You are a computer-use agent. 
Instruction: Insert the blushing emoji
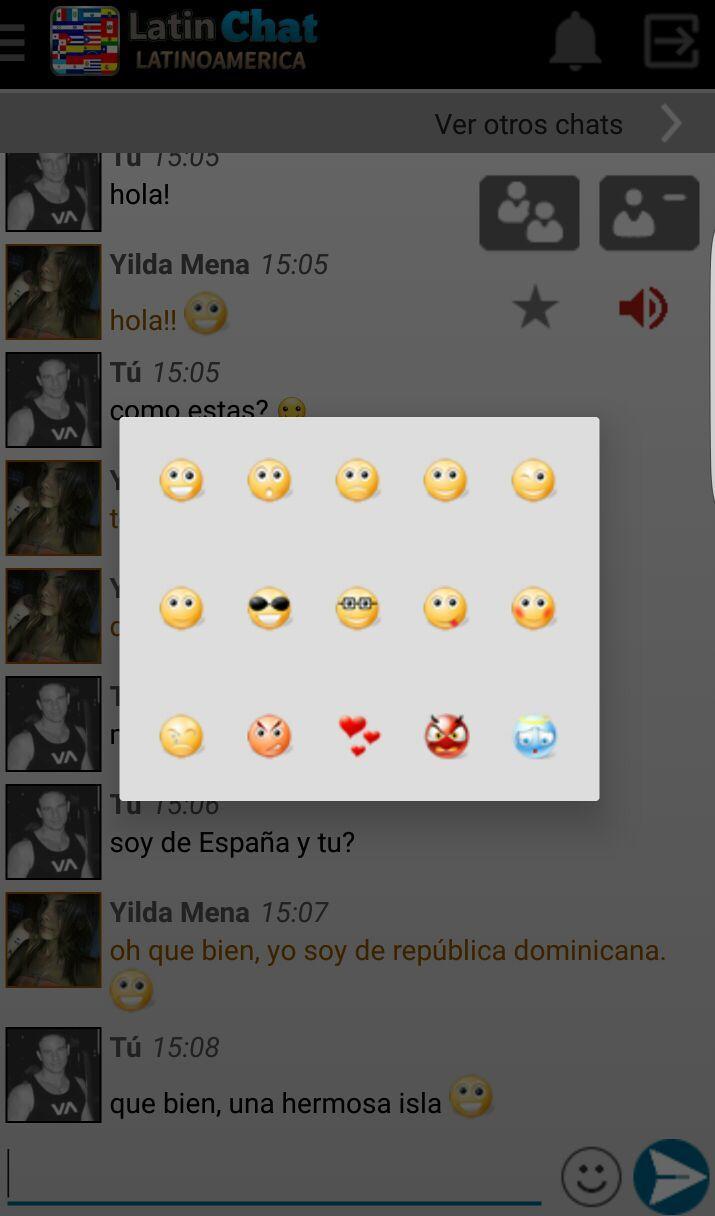534,608
